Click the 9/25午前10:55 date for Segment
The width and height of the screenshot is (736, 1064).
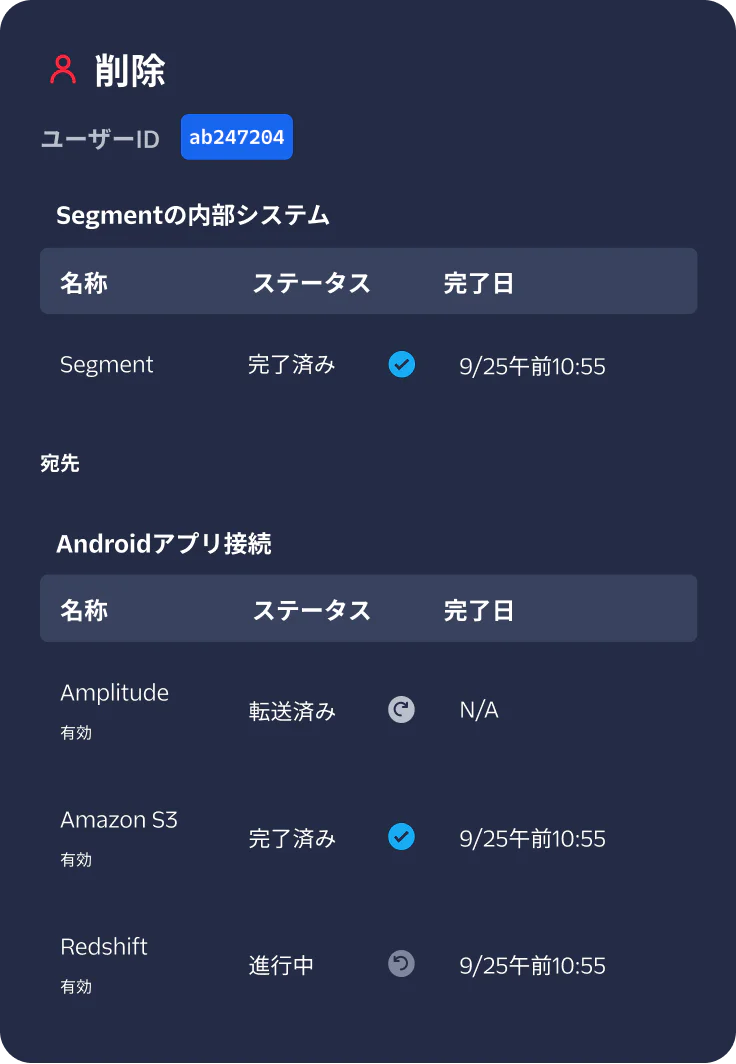tap(532, 366)
